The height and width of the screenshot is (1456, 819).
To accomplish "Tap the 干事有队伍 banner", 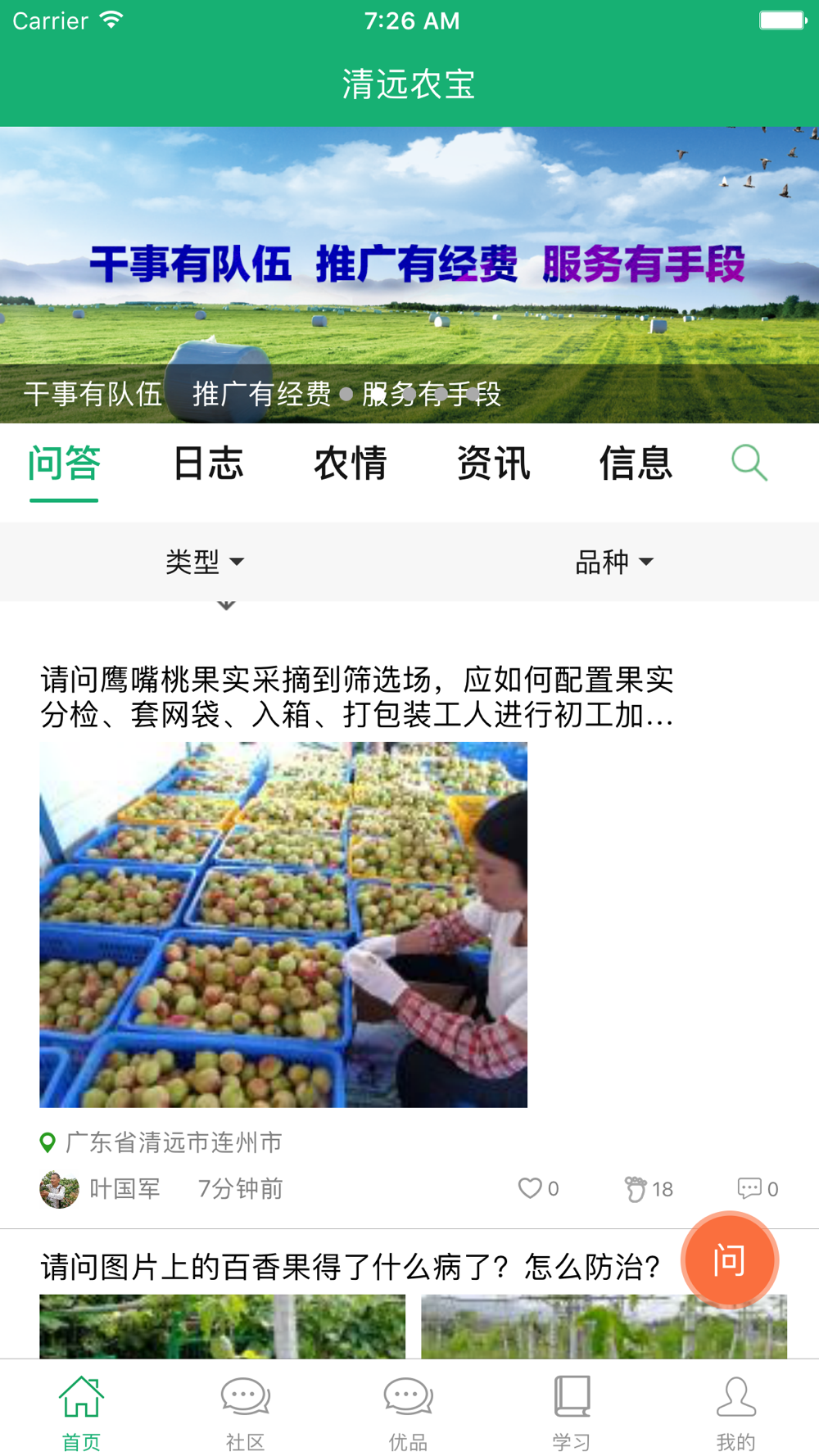I will coord(409,275).
